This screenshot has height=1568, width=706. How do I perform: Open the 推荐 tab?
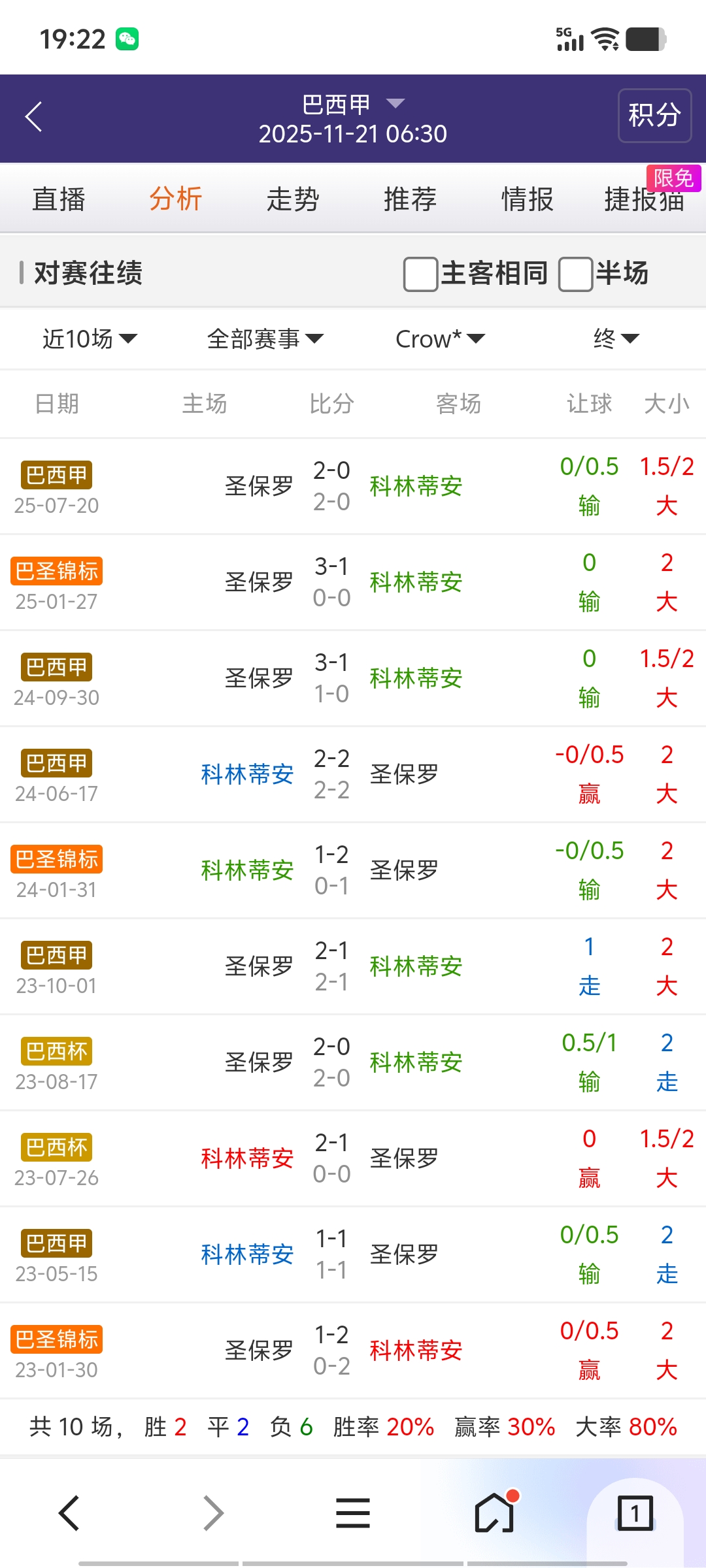tap(410, 199)
